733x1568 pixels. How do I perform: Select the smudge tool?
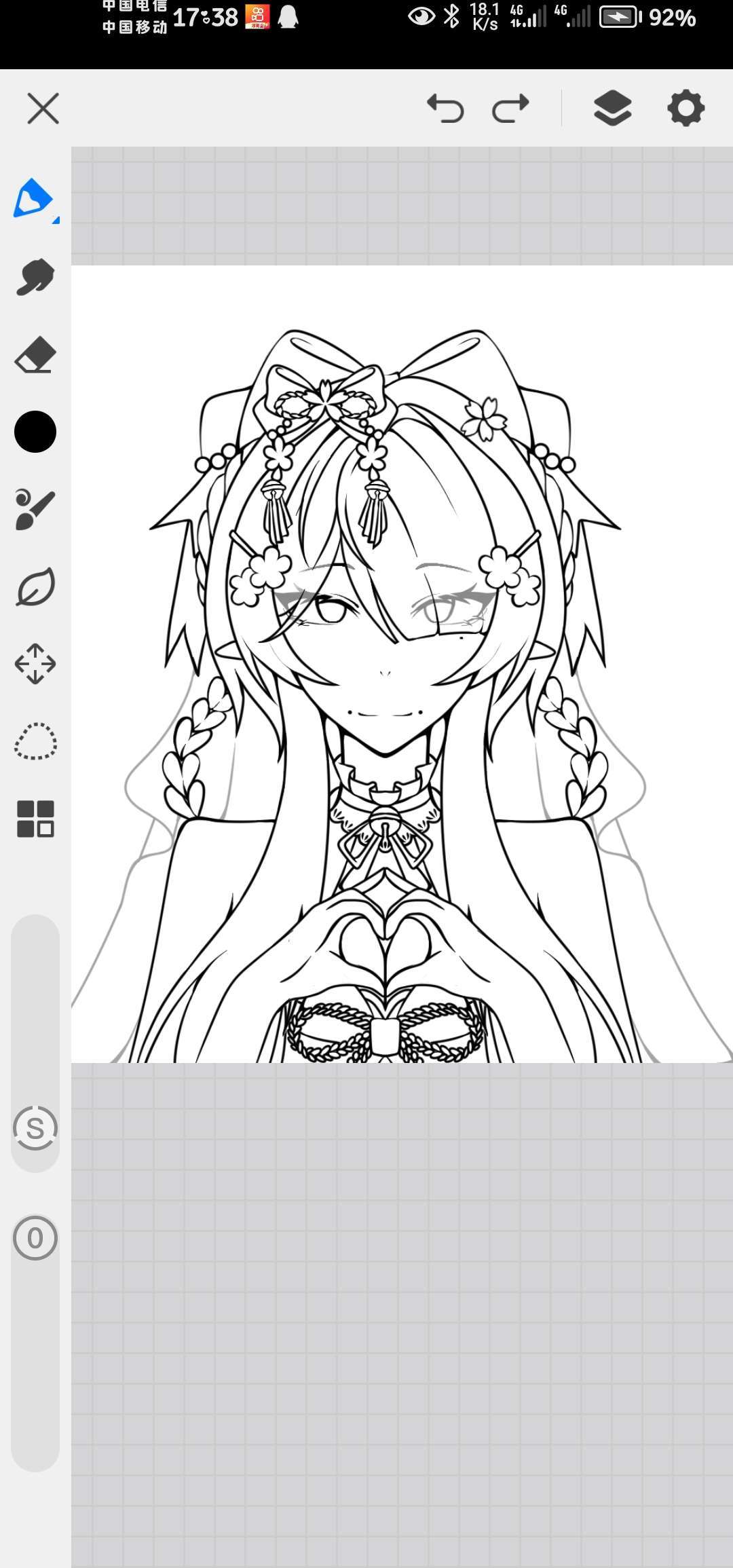(x=35, y=277)
